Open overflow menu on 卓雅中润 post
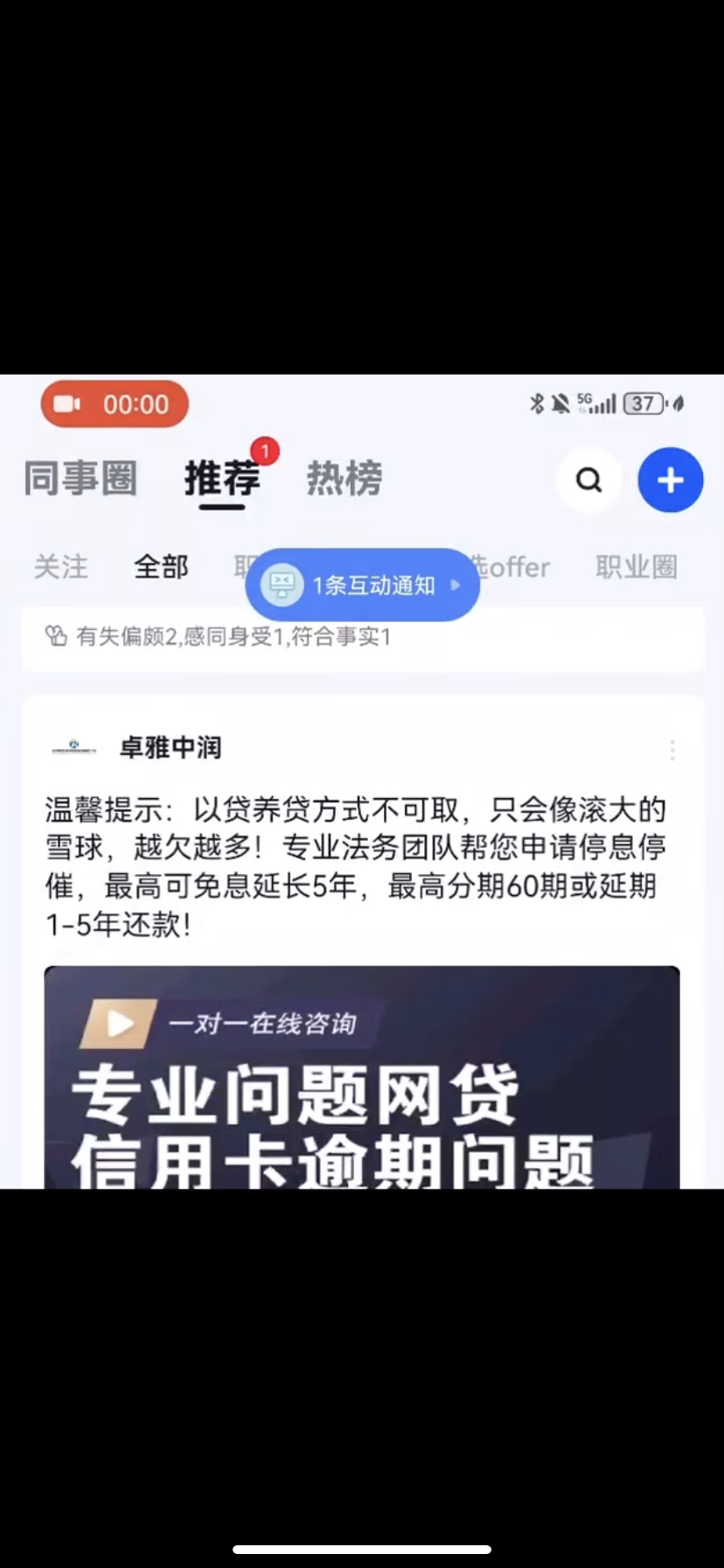724x1568 pixels. [672, 749]
